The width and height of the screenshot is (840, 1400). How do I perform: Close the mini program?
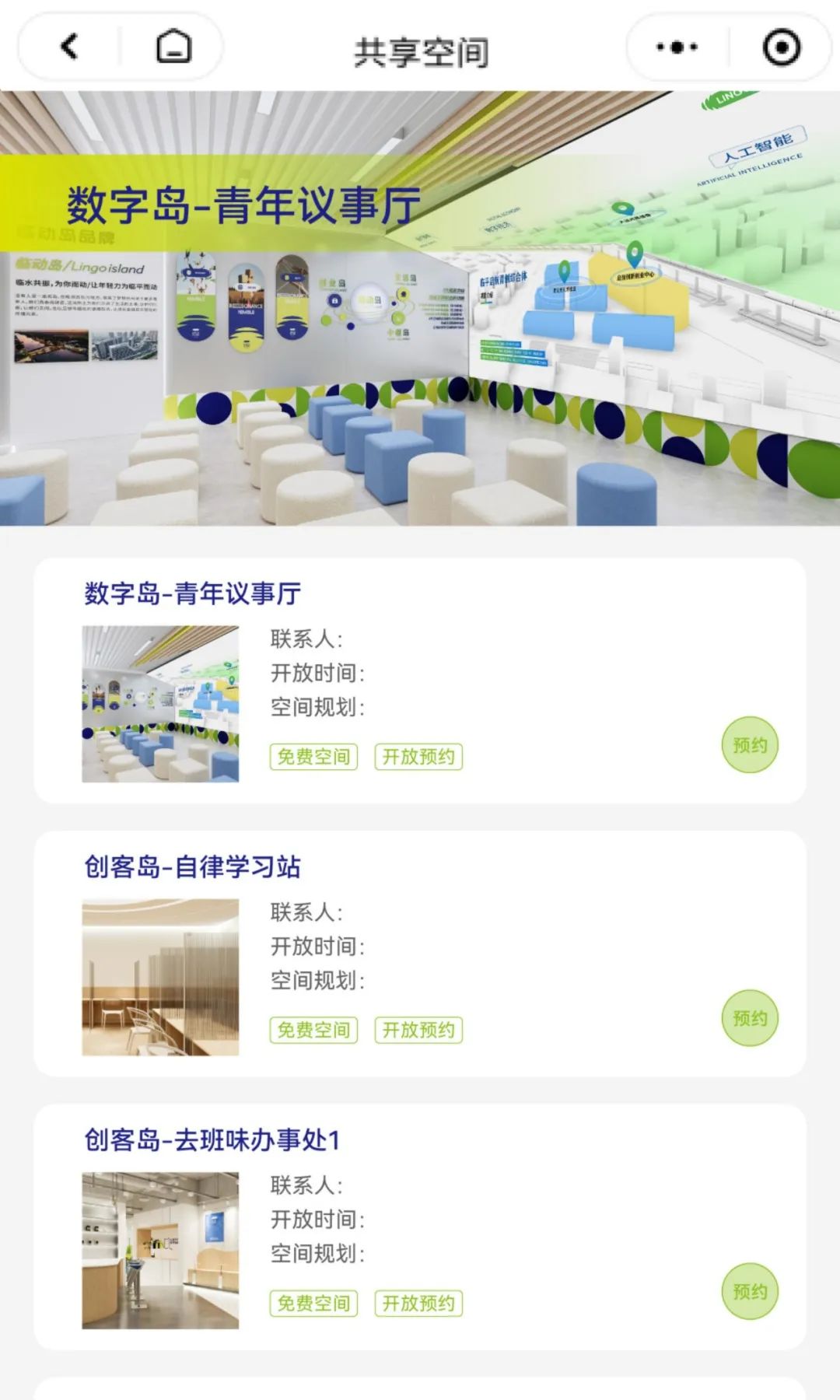pos(781,47)
